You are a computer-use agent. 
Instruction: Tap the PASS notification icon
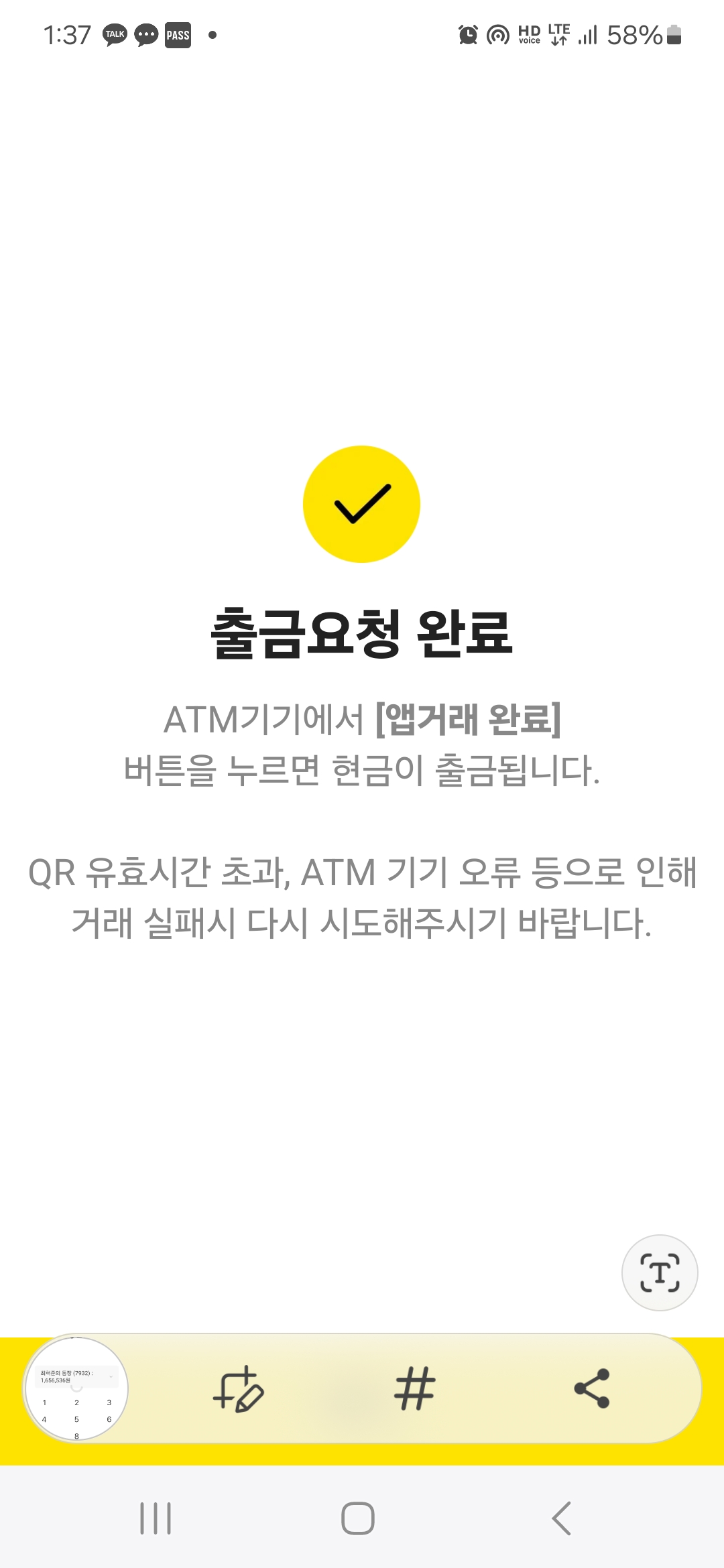click(176, 36)
